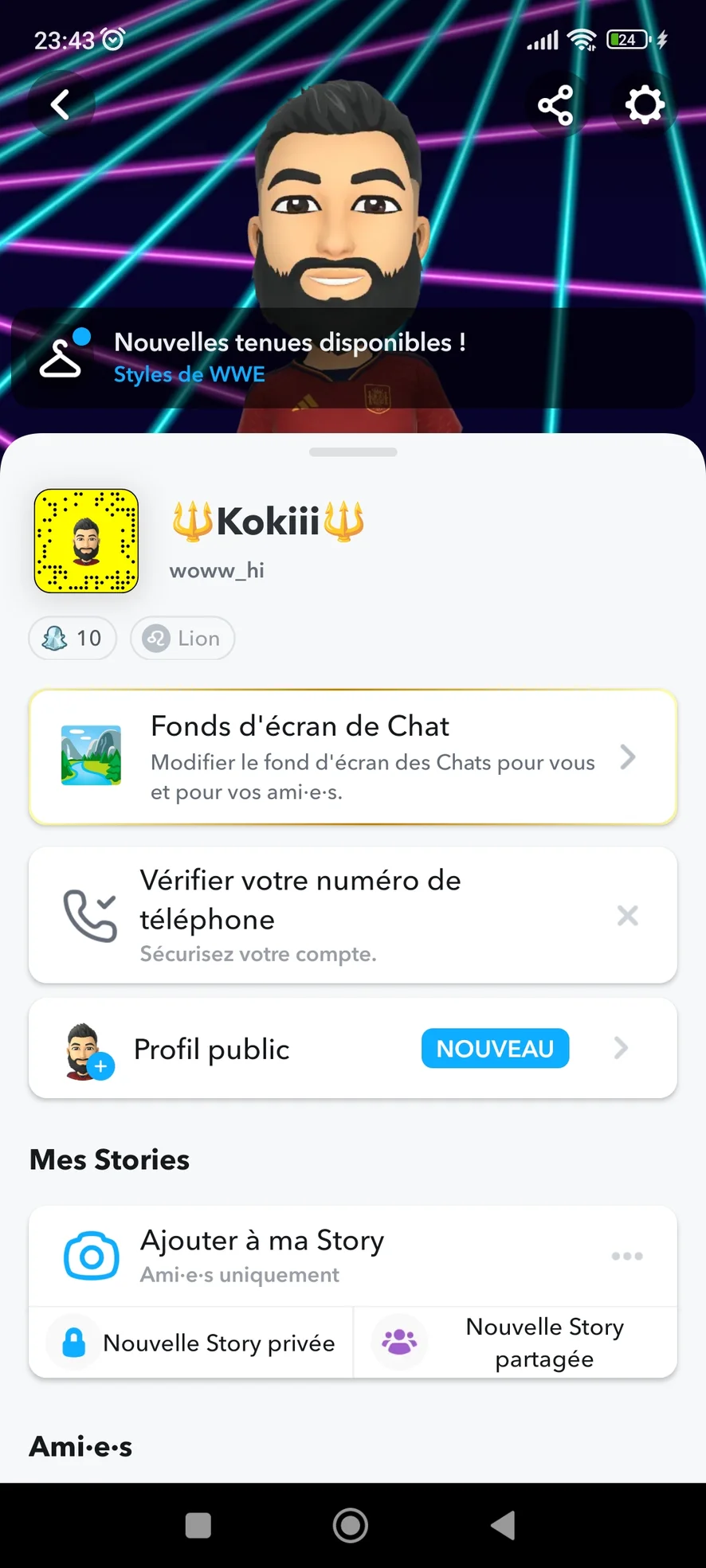This screenshot has height=1568, width=706.
Task: Open recent apps from the navigation bar
Action: pyautogui.click(x=198, y=1526)
